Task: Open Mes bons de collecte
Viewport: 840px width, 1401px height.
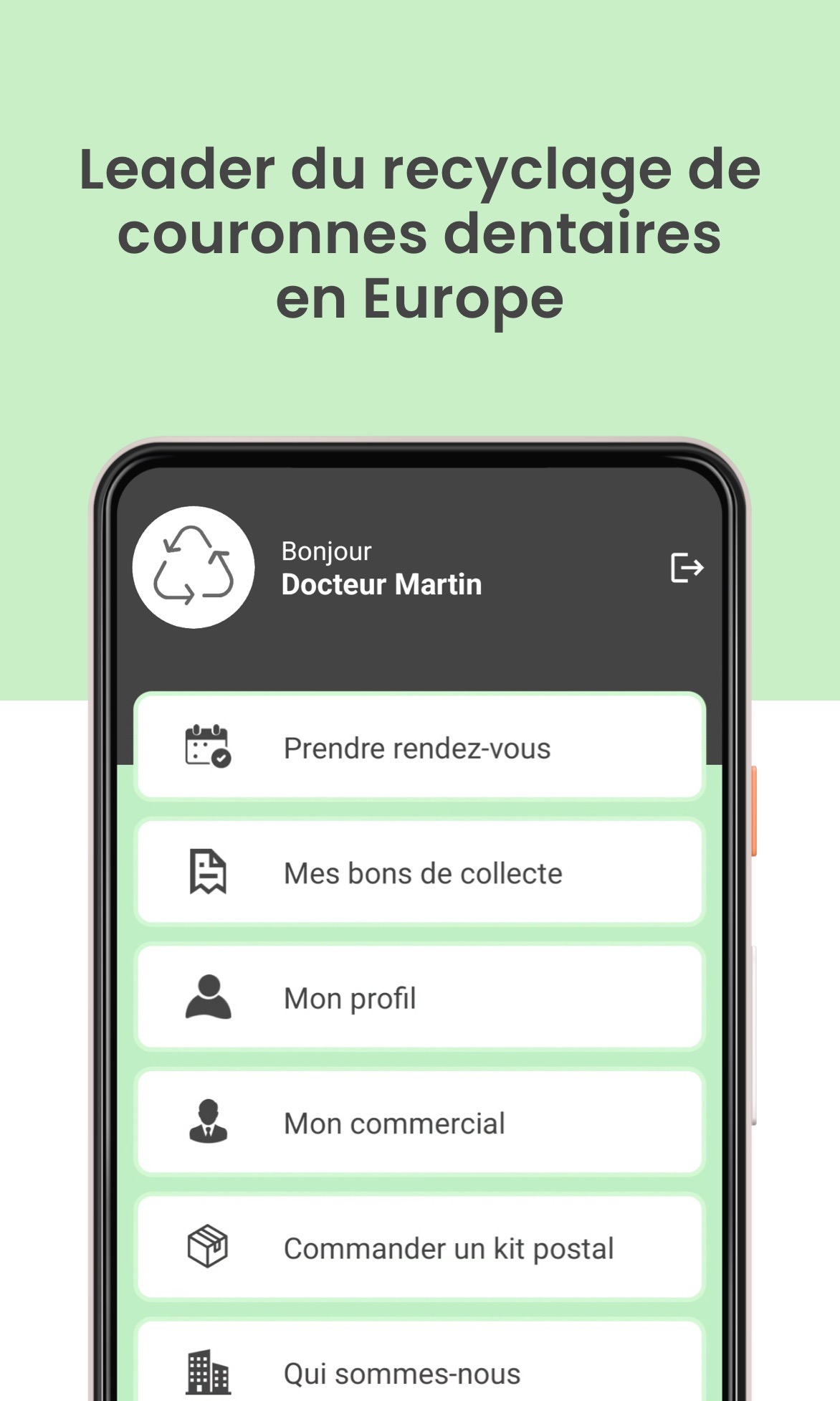Action: 421,872
